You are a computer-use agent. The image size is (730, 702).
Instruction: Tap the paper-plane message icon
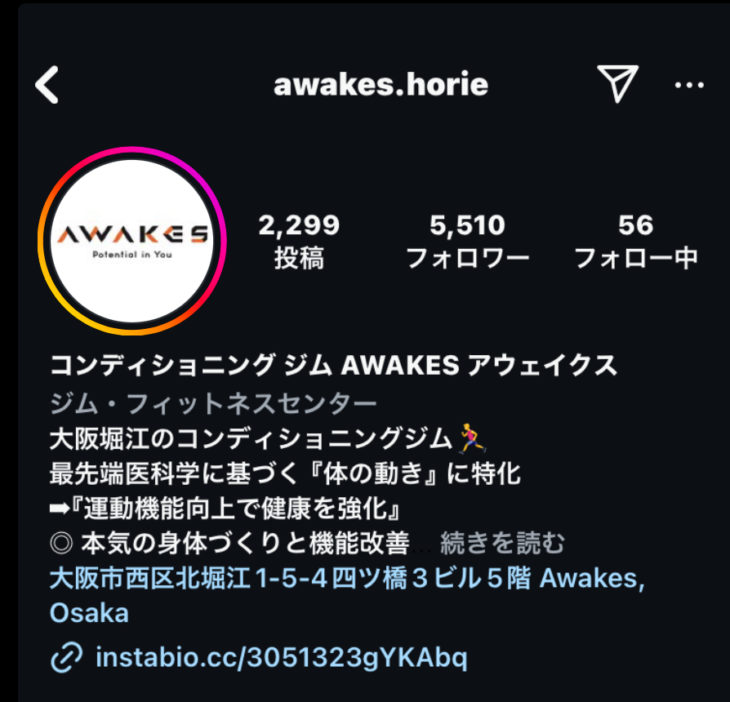point(616,85)
